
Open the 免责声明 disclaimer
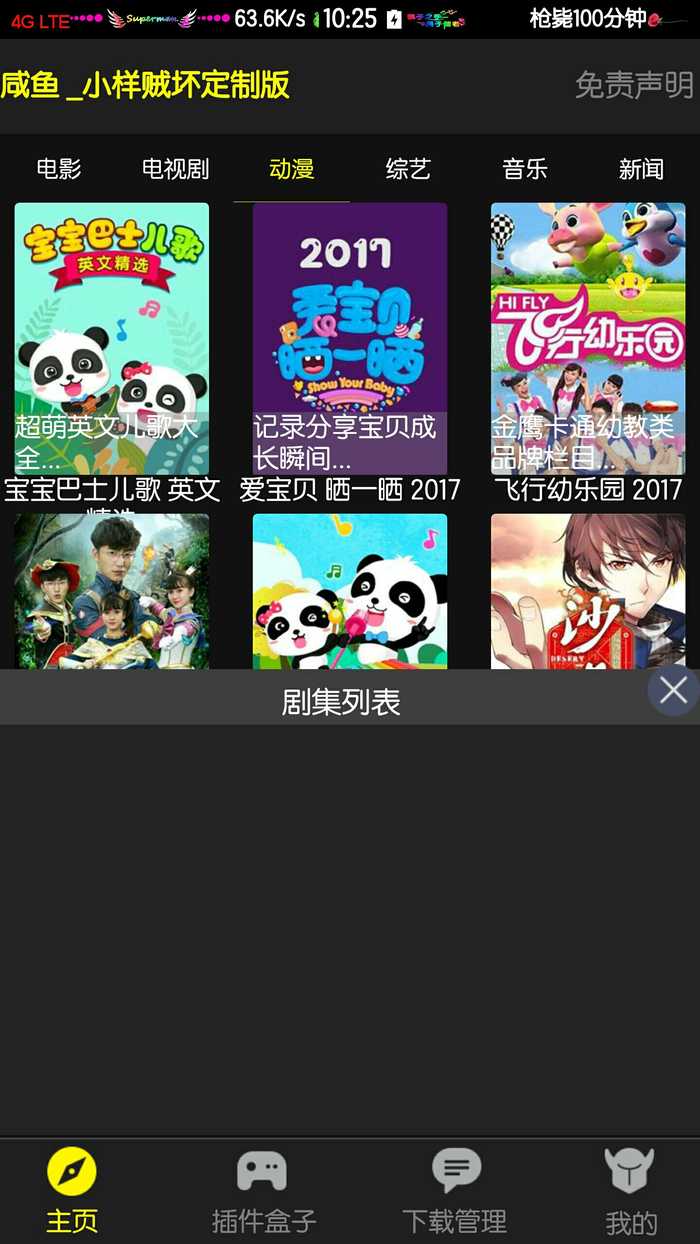633,86
